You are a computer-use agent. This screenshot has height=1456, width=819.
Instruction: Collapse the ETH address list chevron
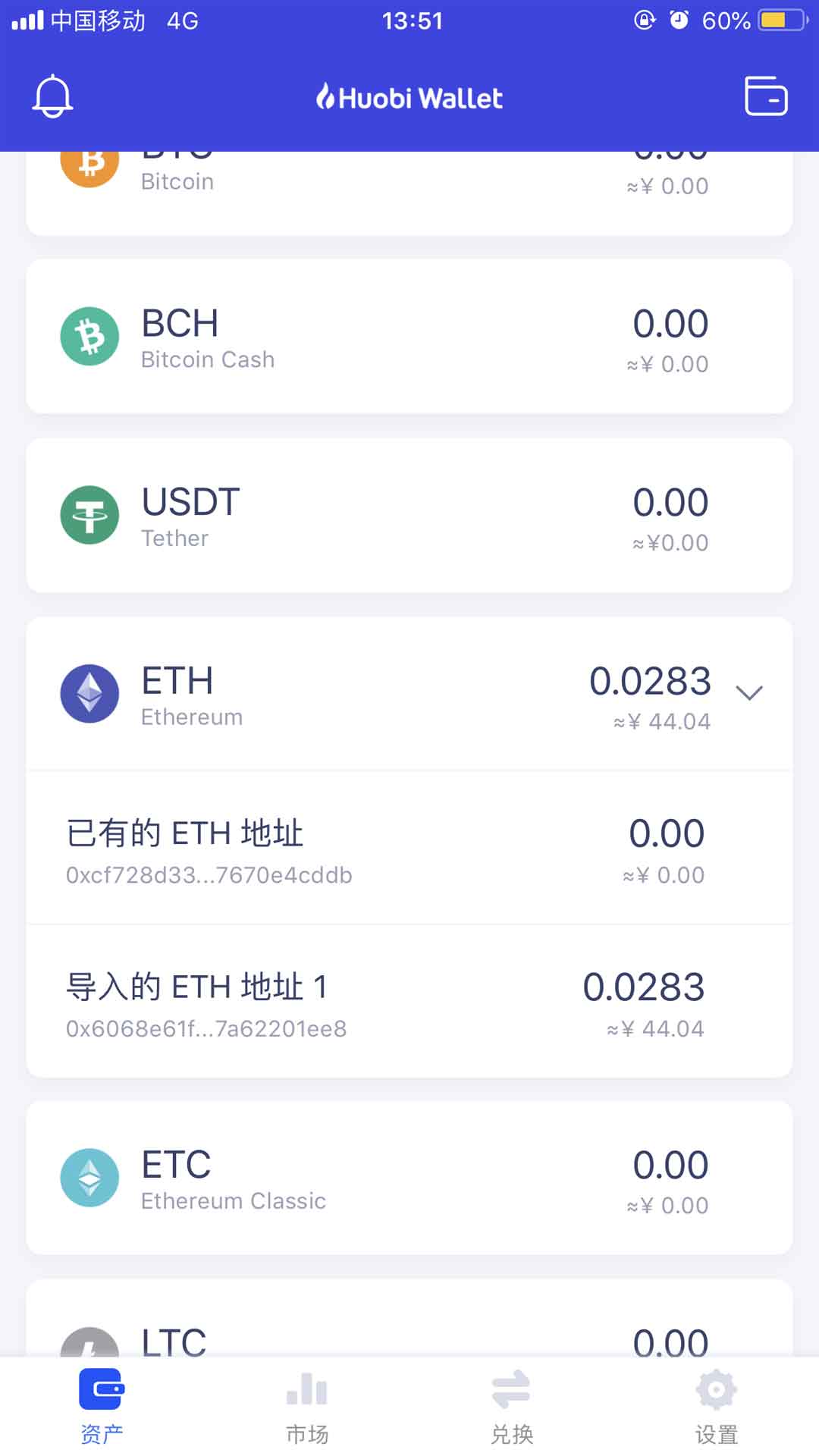point(750,692)
